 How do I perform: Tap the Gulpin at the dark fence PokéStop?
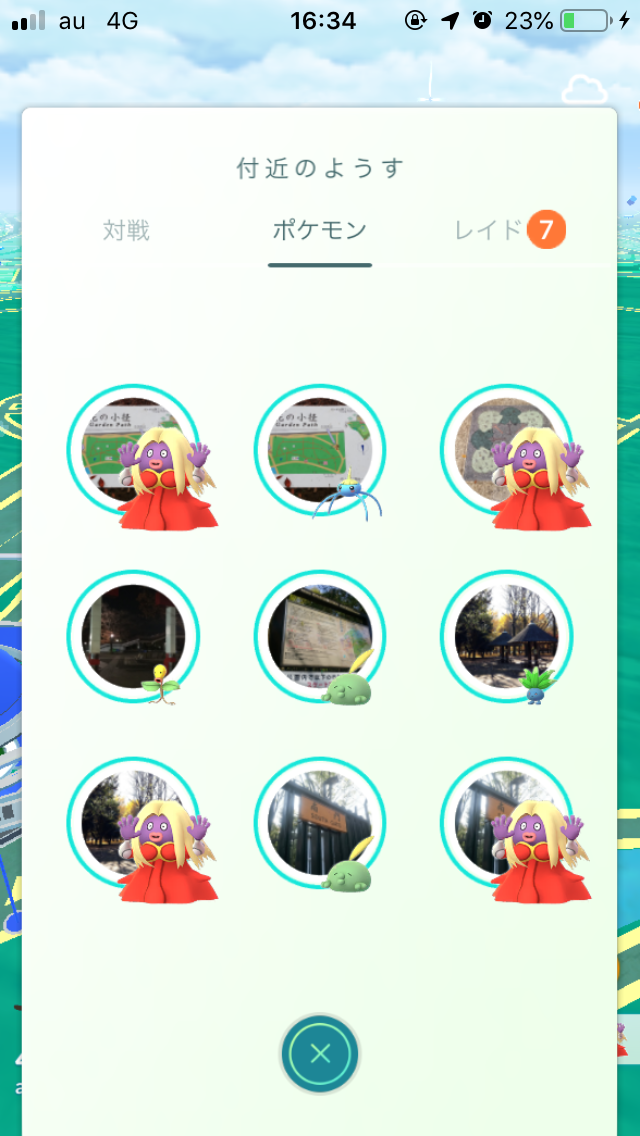[x=320, y=823]
